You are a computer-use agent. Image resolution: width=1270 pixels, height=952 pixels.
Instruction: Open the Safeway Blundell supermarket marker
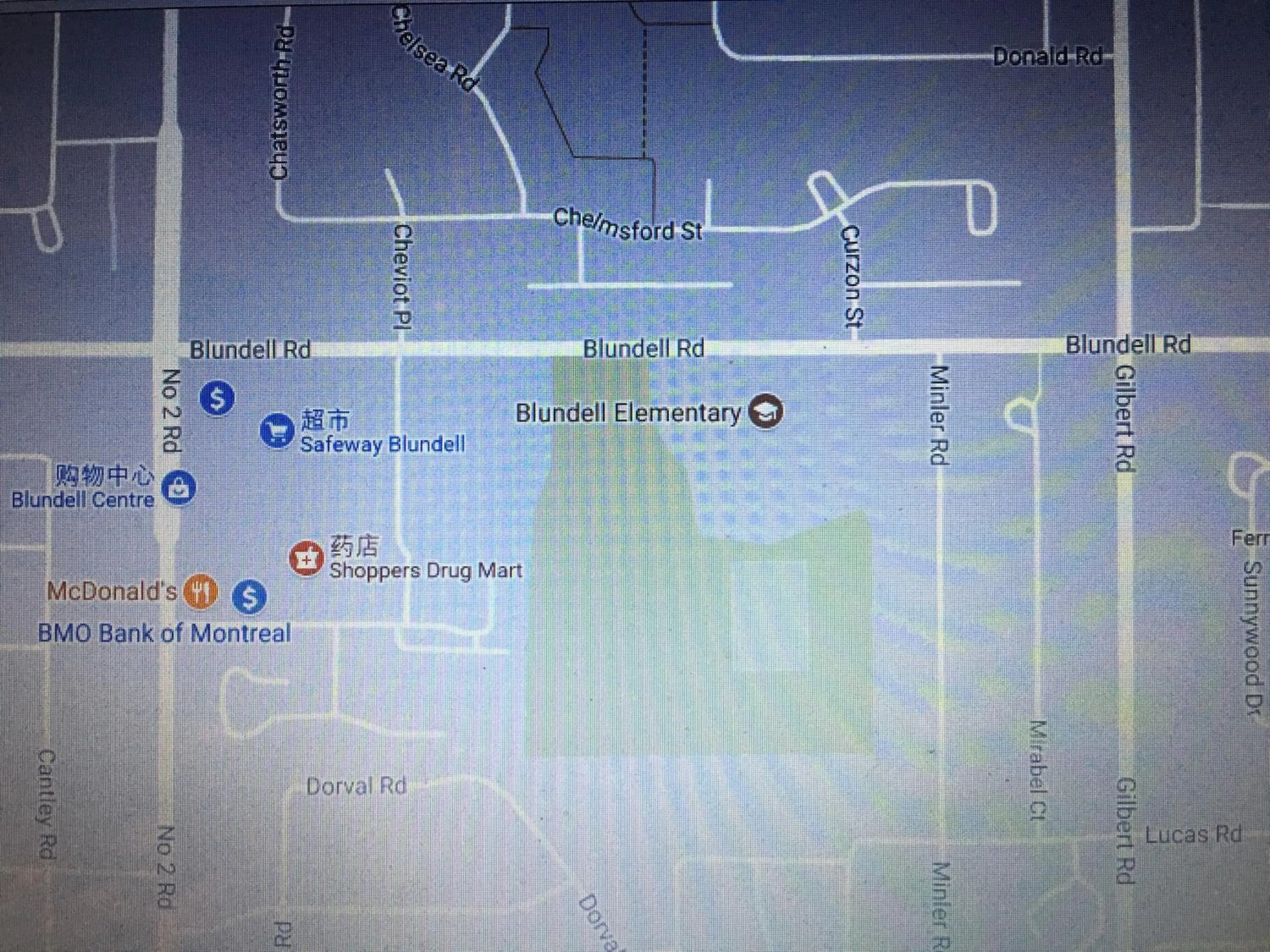(x=277, y=430)
